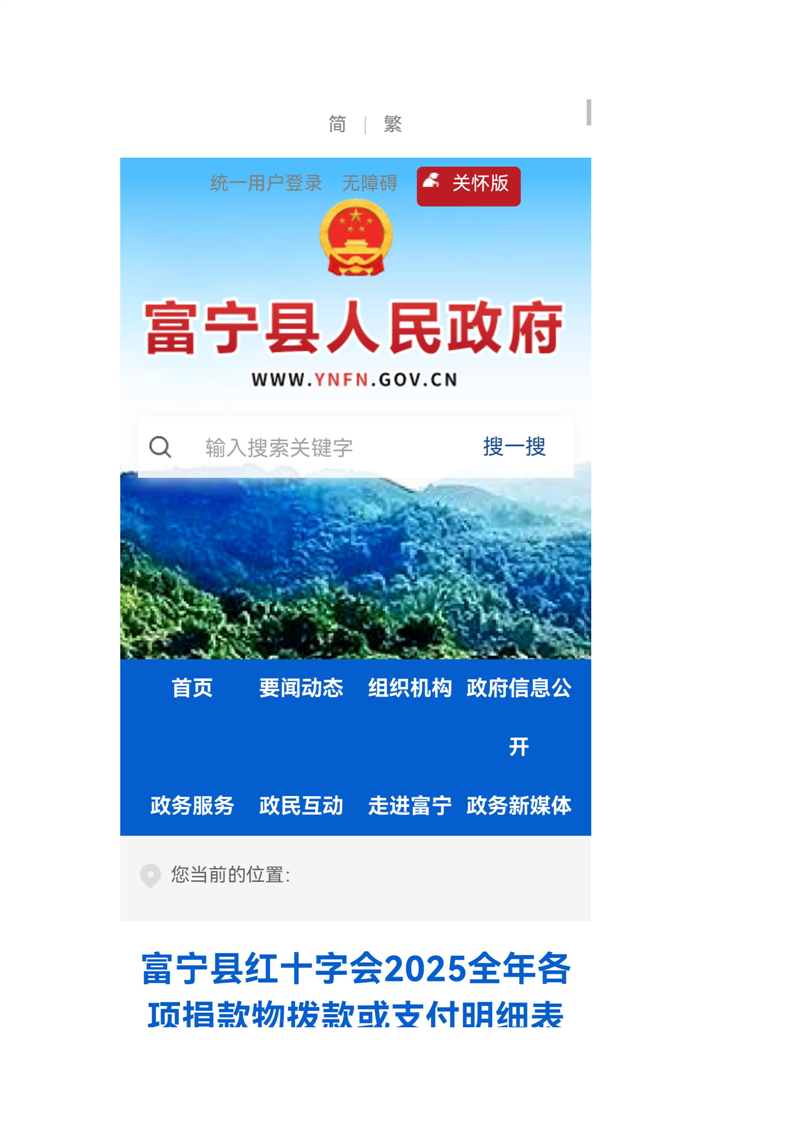The height and width of the screenshot is (1122, 793).
Task: Switch to 关怀版 care version
Action: (468, 185)
